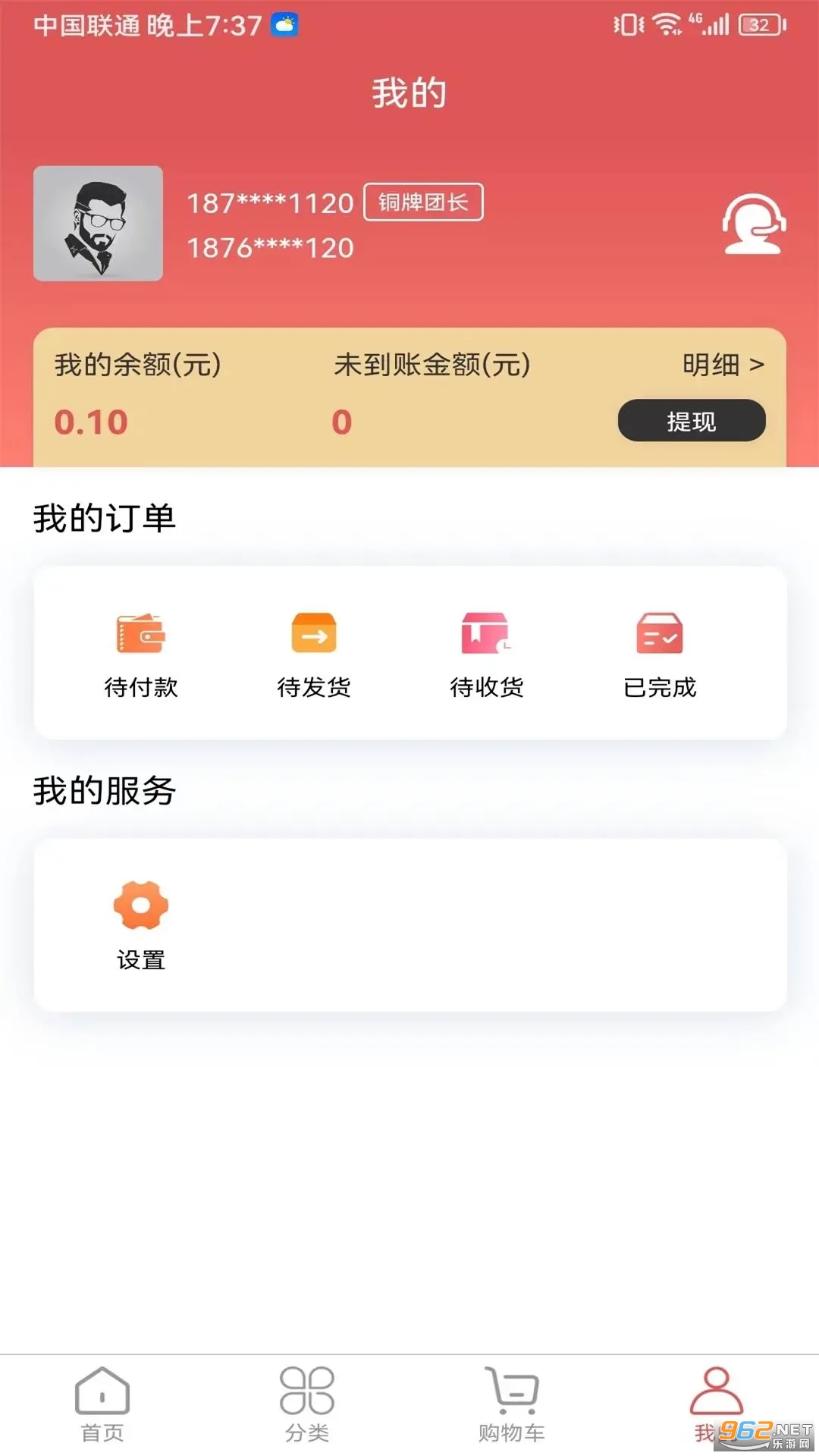
Task: Open 设置 settings
Action: [x=141, y=925]
